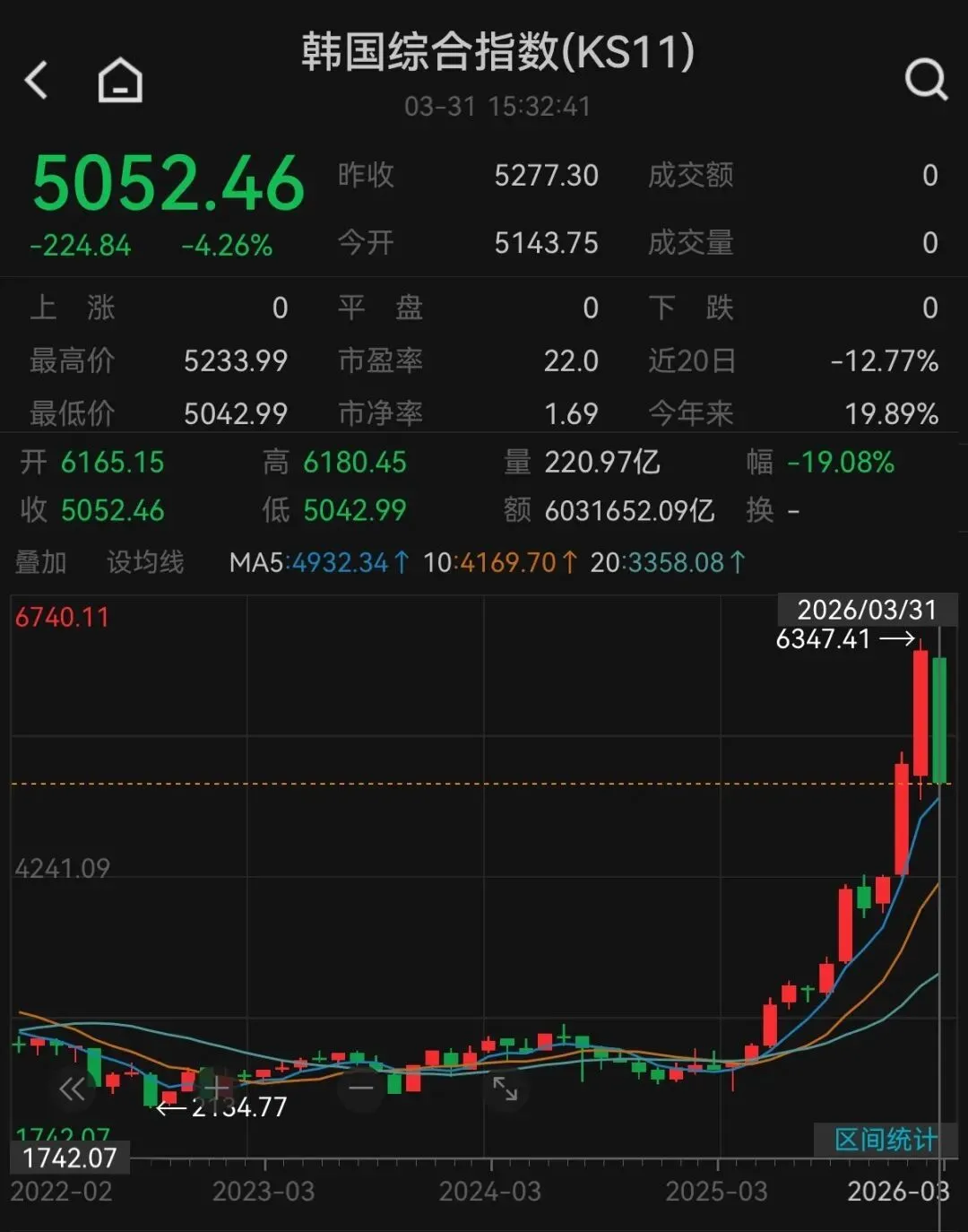Shift chart earlier with double-arrow icon
Viewport: 968px width, 1232px height.
tap(72, 1089)
